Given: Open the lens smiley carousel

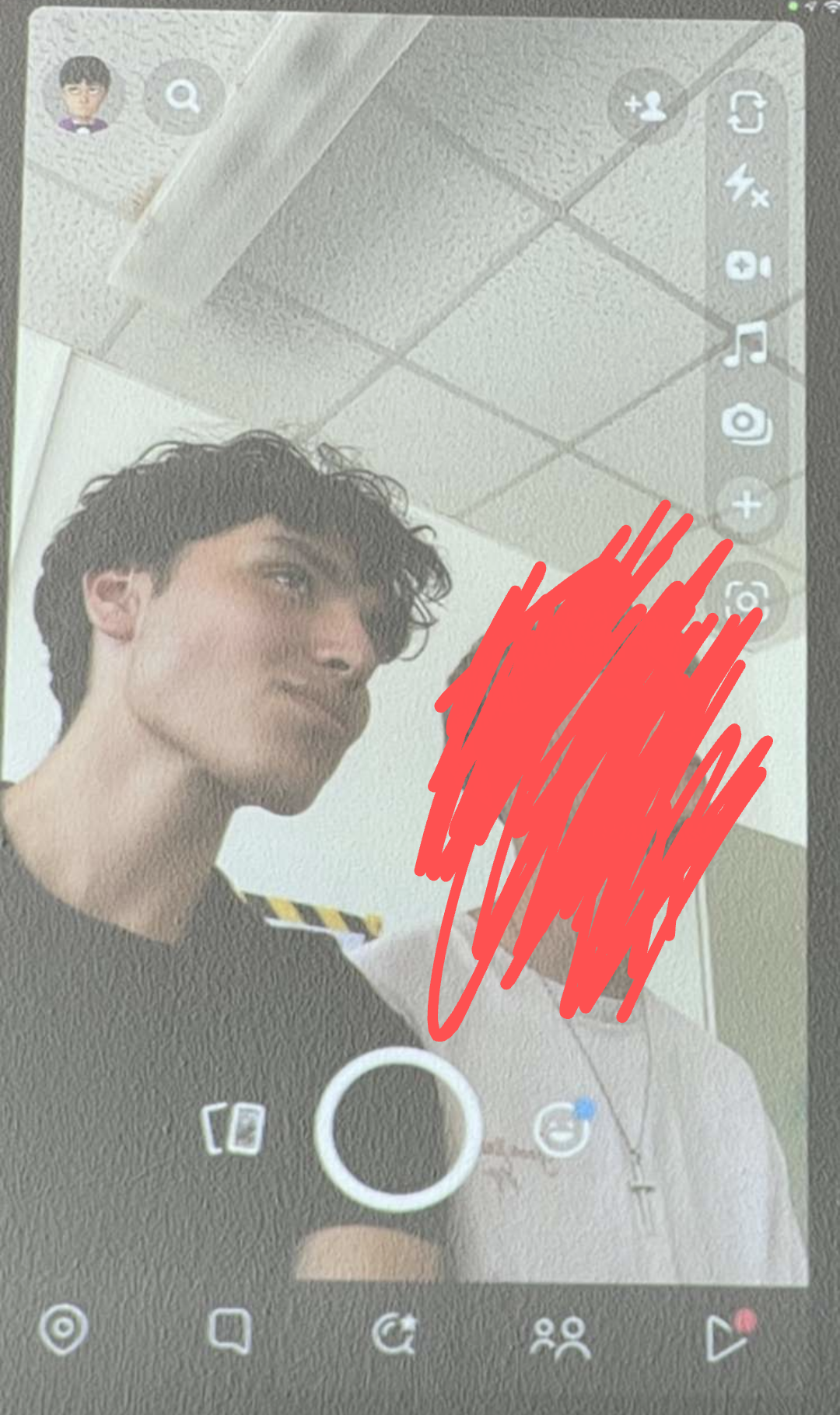Looking at the screenshot, I should pyautogui.click(x=562, y=1130).
